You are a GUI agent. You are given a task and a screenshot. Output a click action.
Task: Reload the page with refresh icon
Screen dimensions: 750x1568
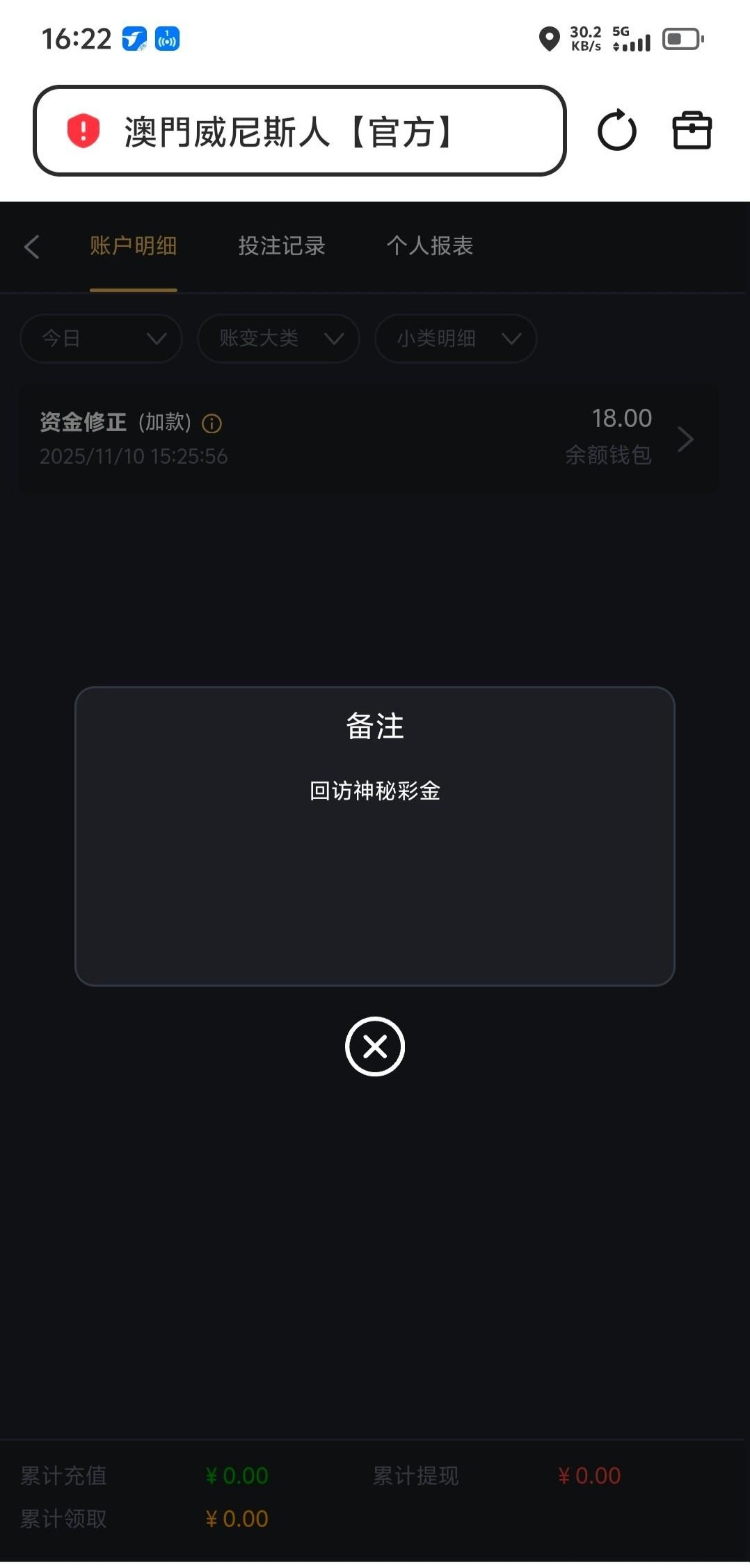(x=616, y=131)
